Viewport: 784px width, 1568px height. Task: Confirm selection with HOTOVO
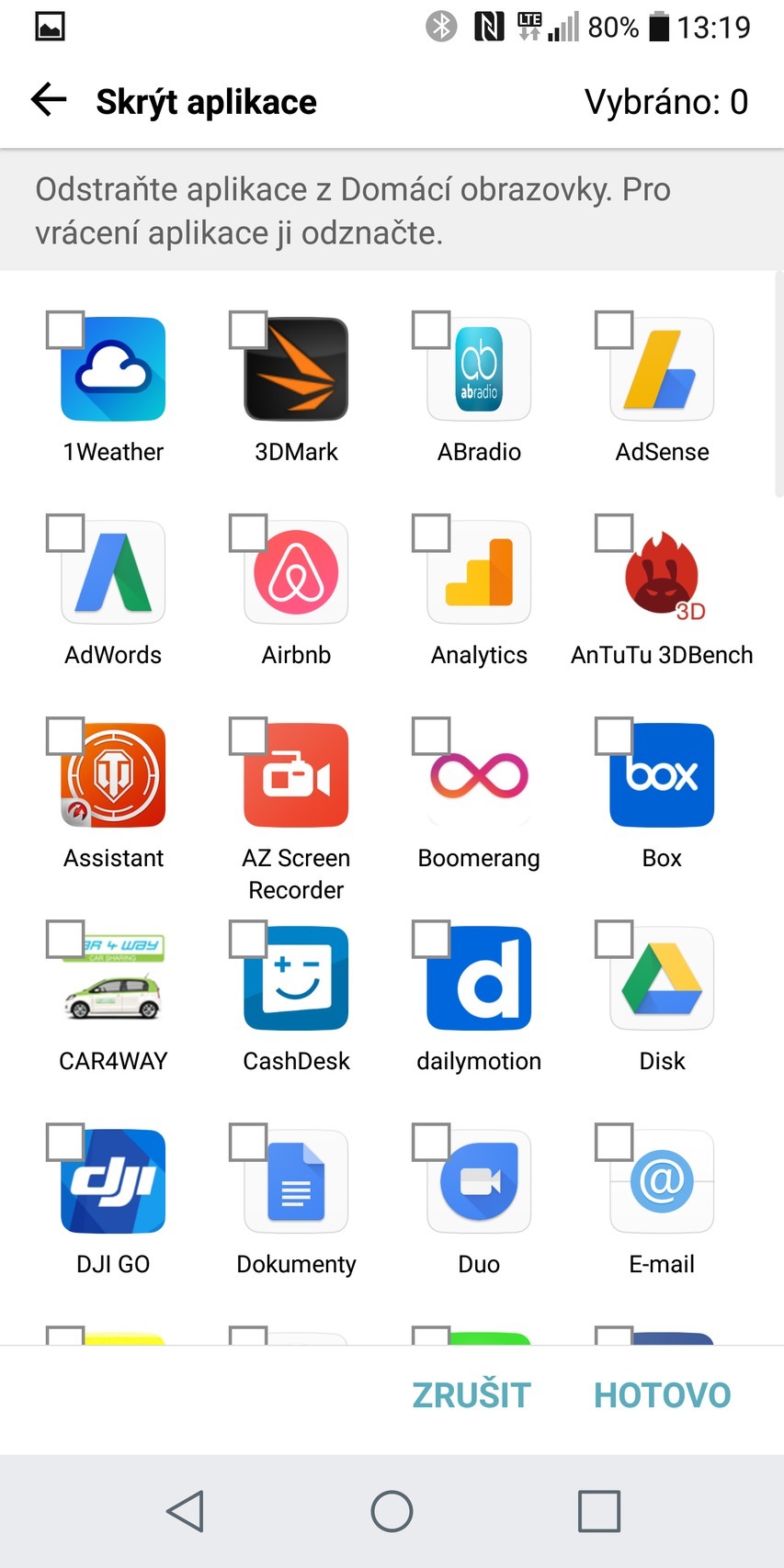662,1395
